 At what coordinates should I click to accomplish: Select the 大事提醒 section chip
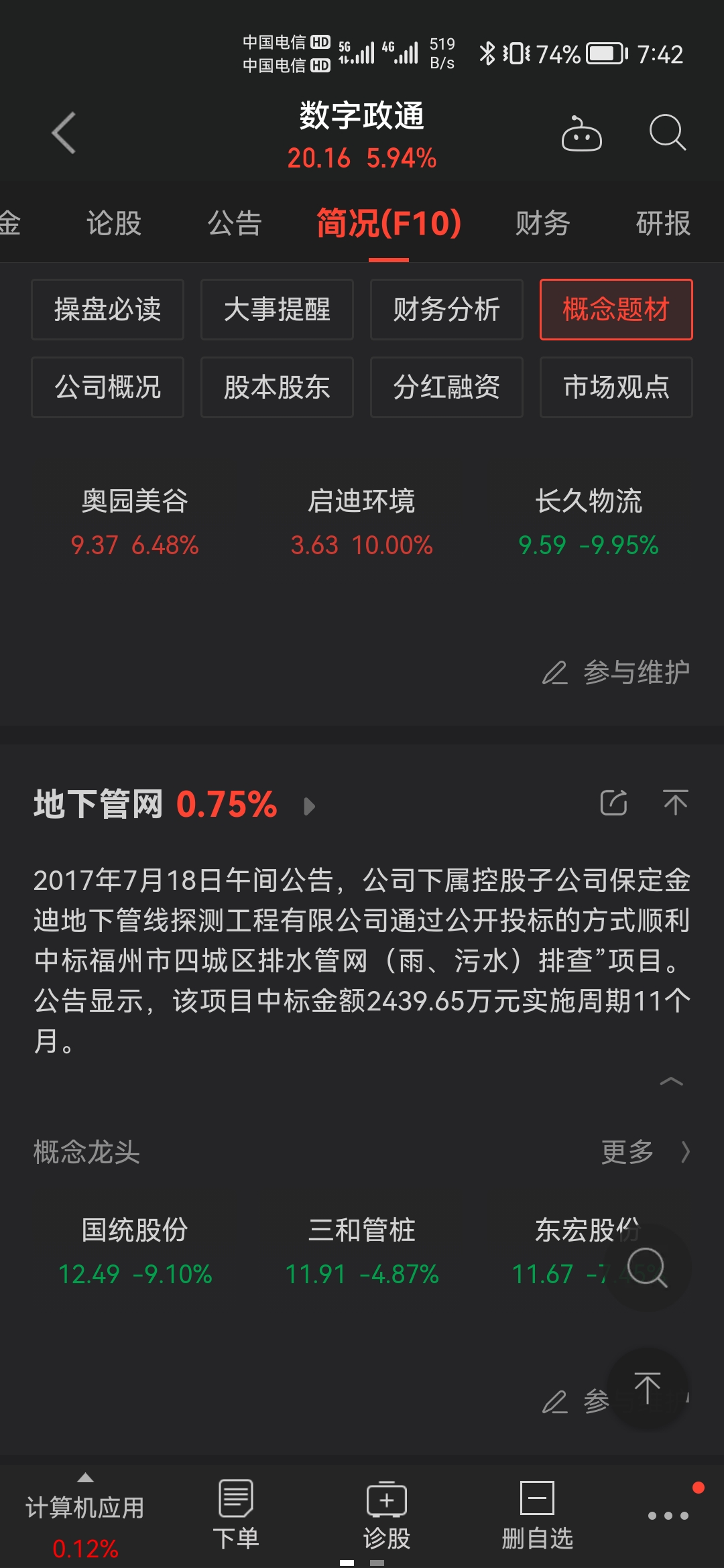277,310
